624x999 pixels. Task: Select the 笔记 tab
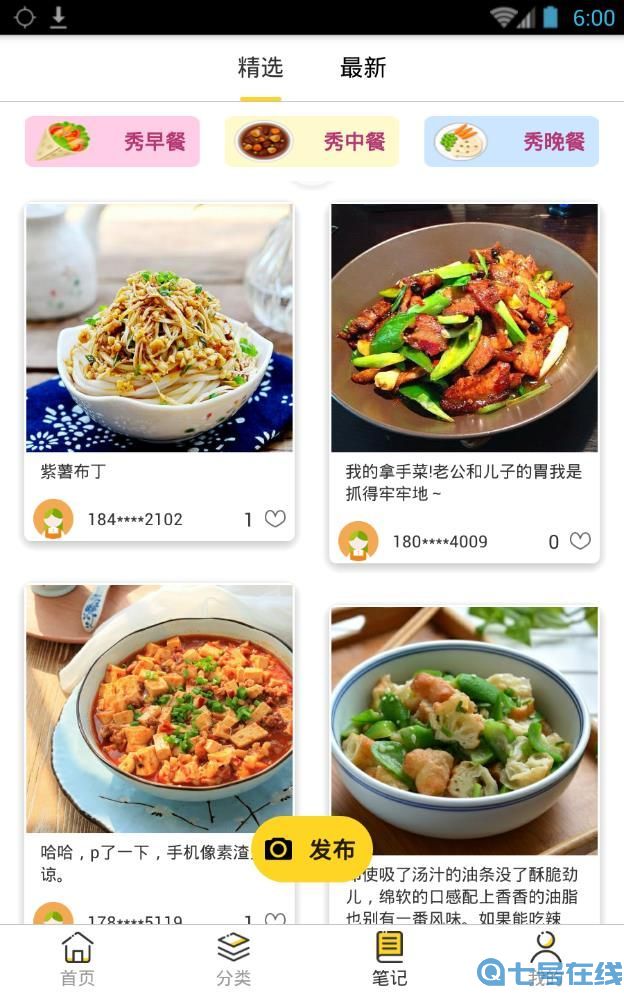[389, 958]
